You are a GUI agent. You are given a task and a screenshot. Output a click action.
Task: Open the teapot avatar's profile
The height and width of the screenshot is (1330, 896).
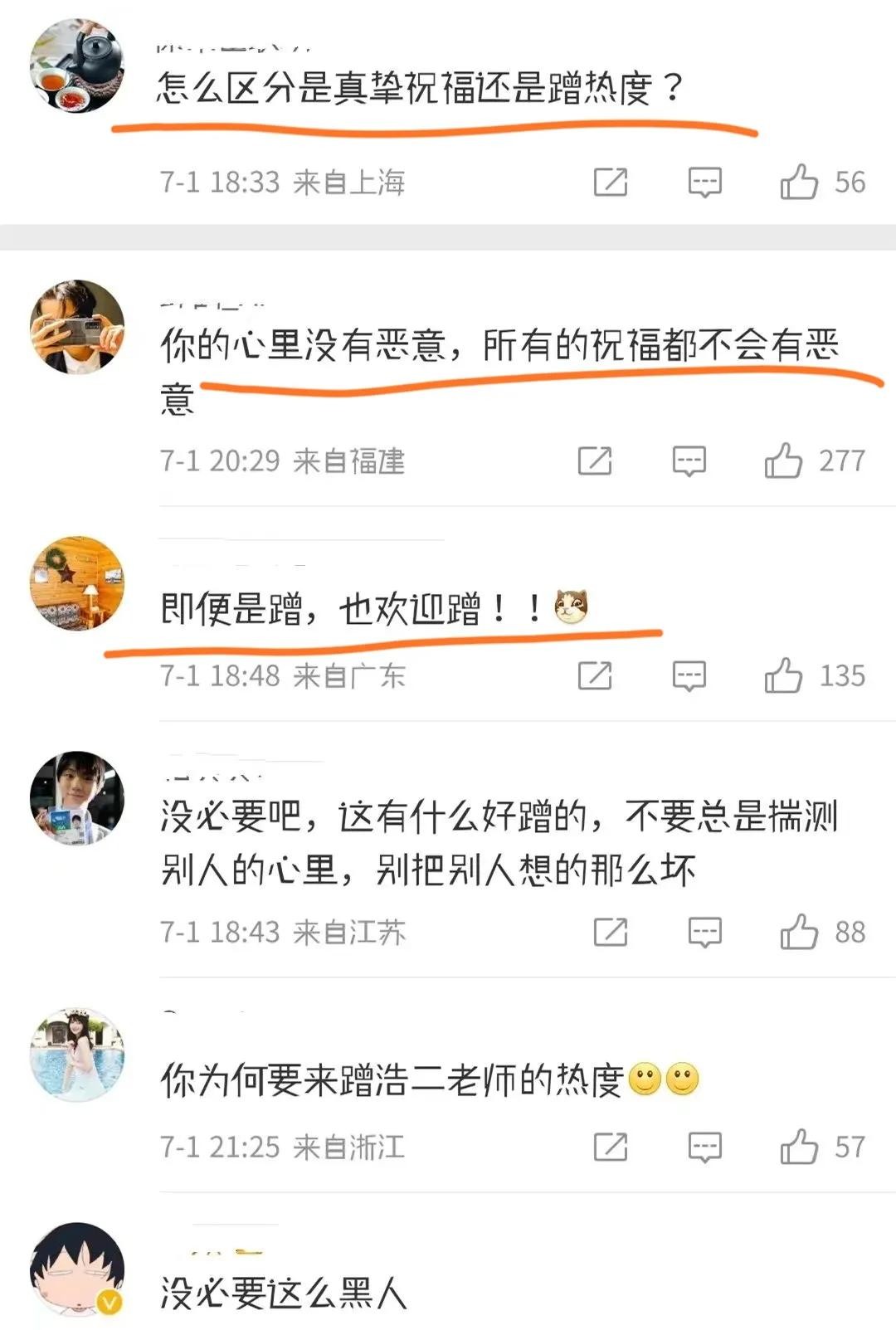click(76, 66)
